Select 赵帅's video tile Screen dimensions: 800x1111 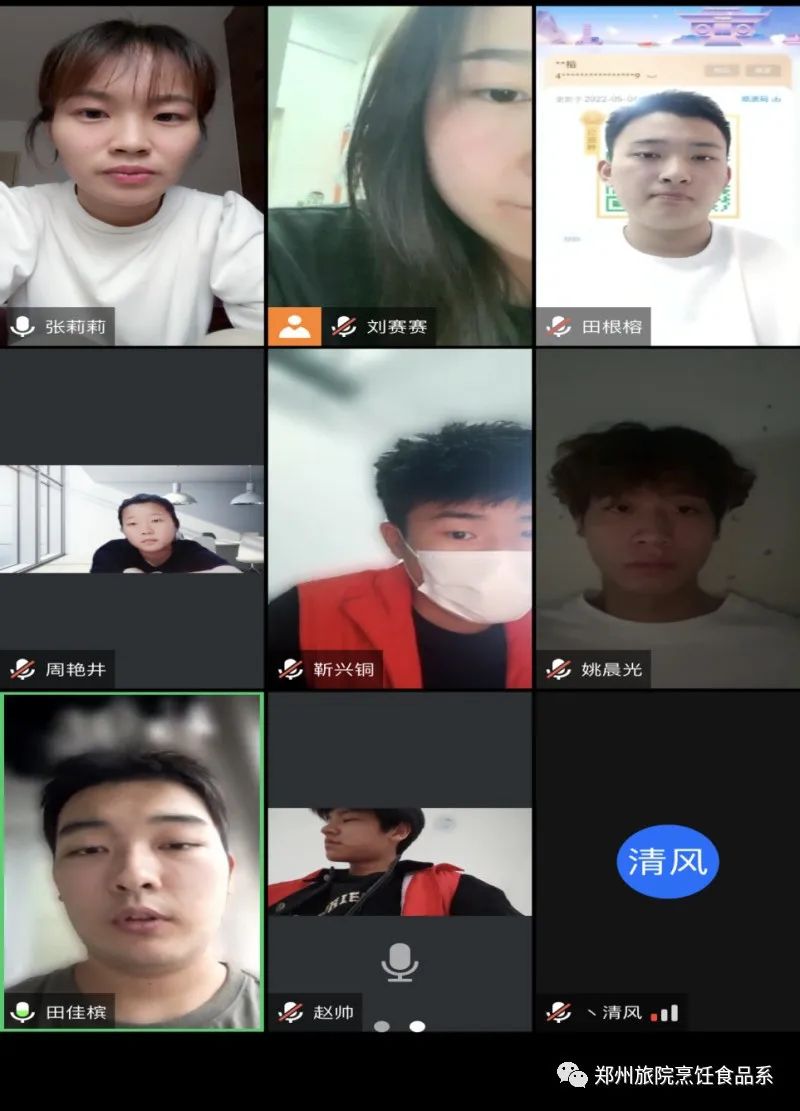[x=399, y=860]
